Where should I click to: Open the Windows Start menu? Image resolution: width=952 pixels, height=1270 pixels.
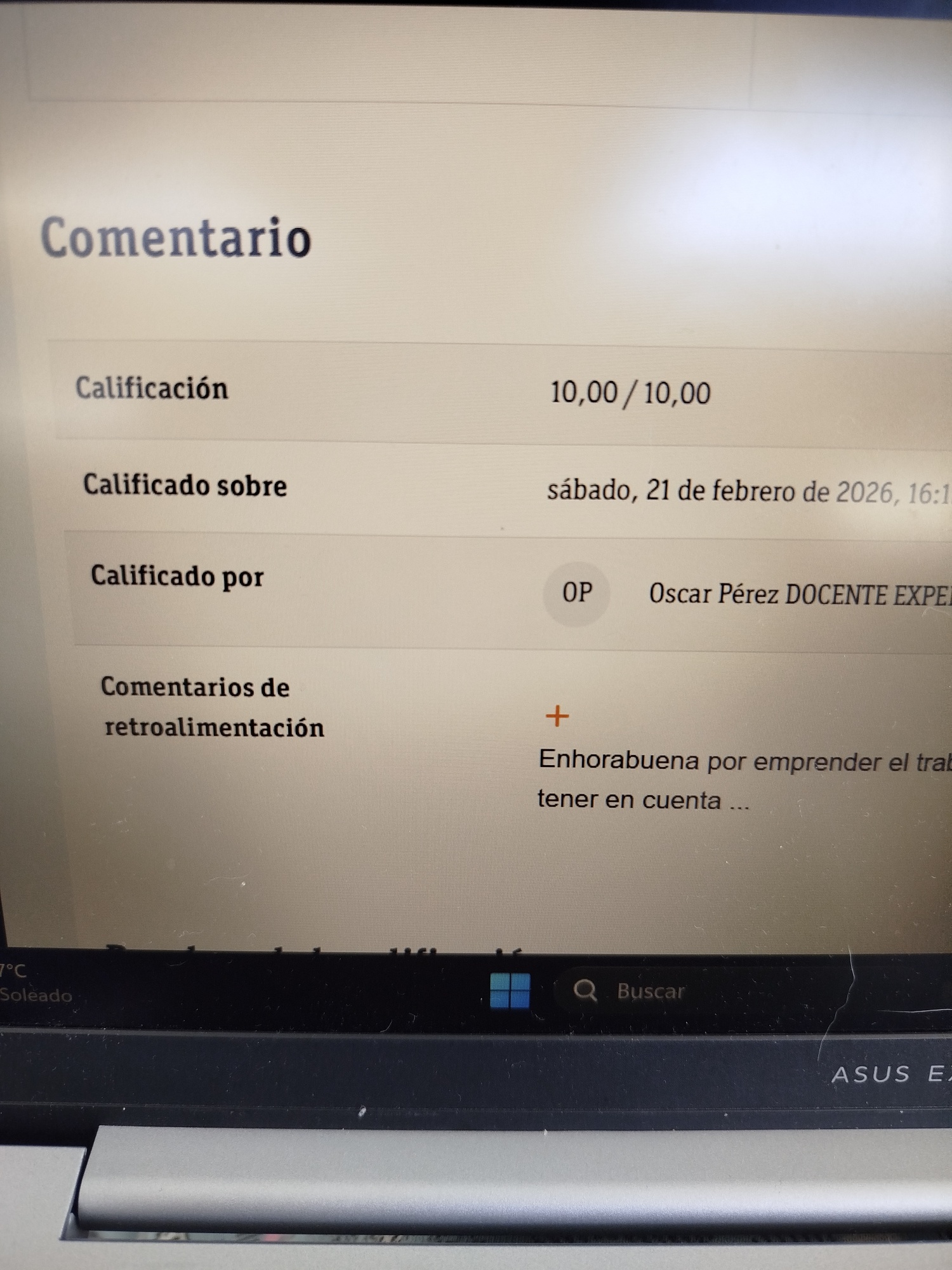coord(510,991)
